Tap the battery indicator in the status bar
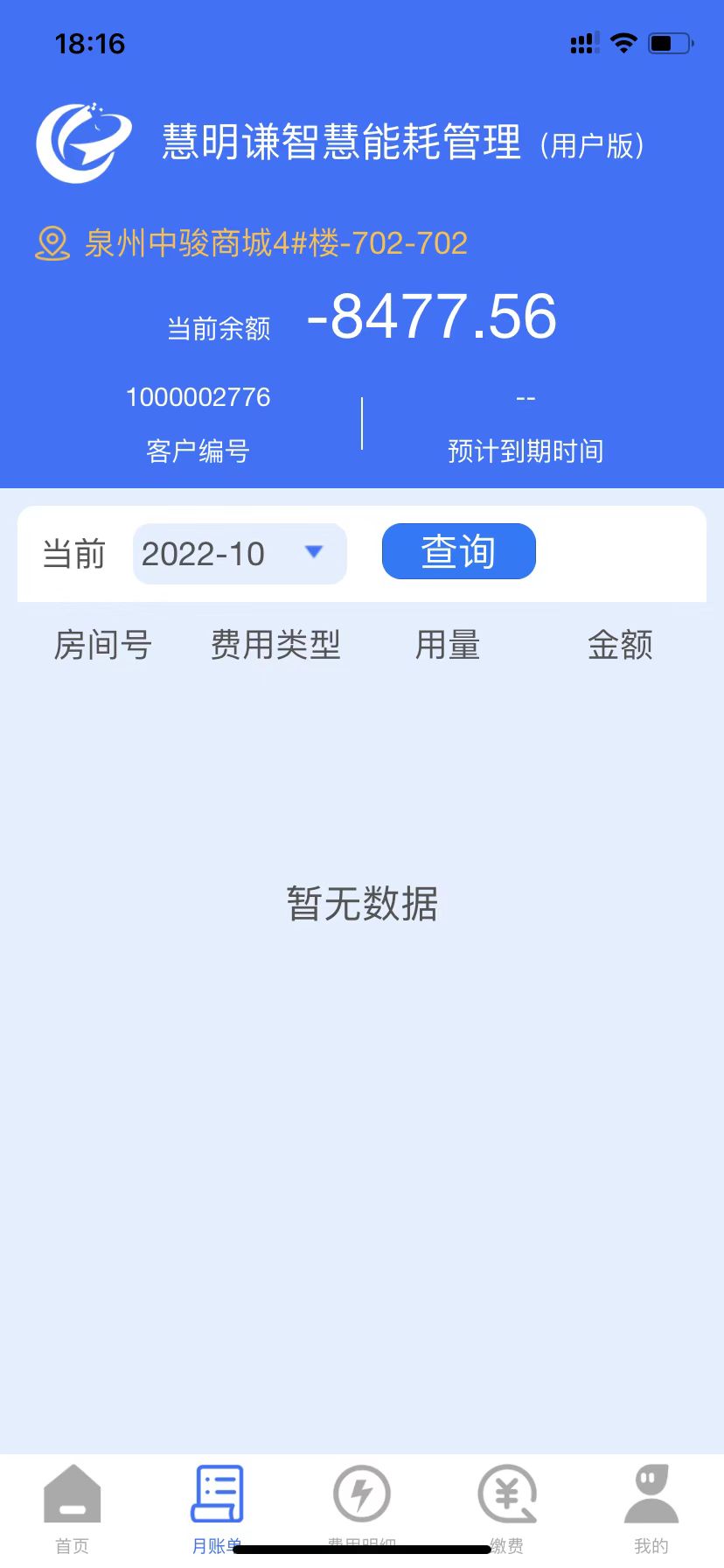This screenshot has width=724, height=1568. (x=668, y=42)
